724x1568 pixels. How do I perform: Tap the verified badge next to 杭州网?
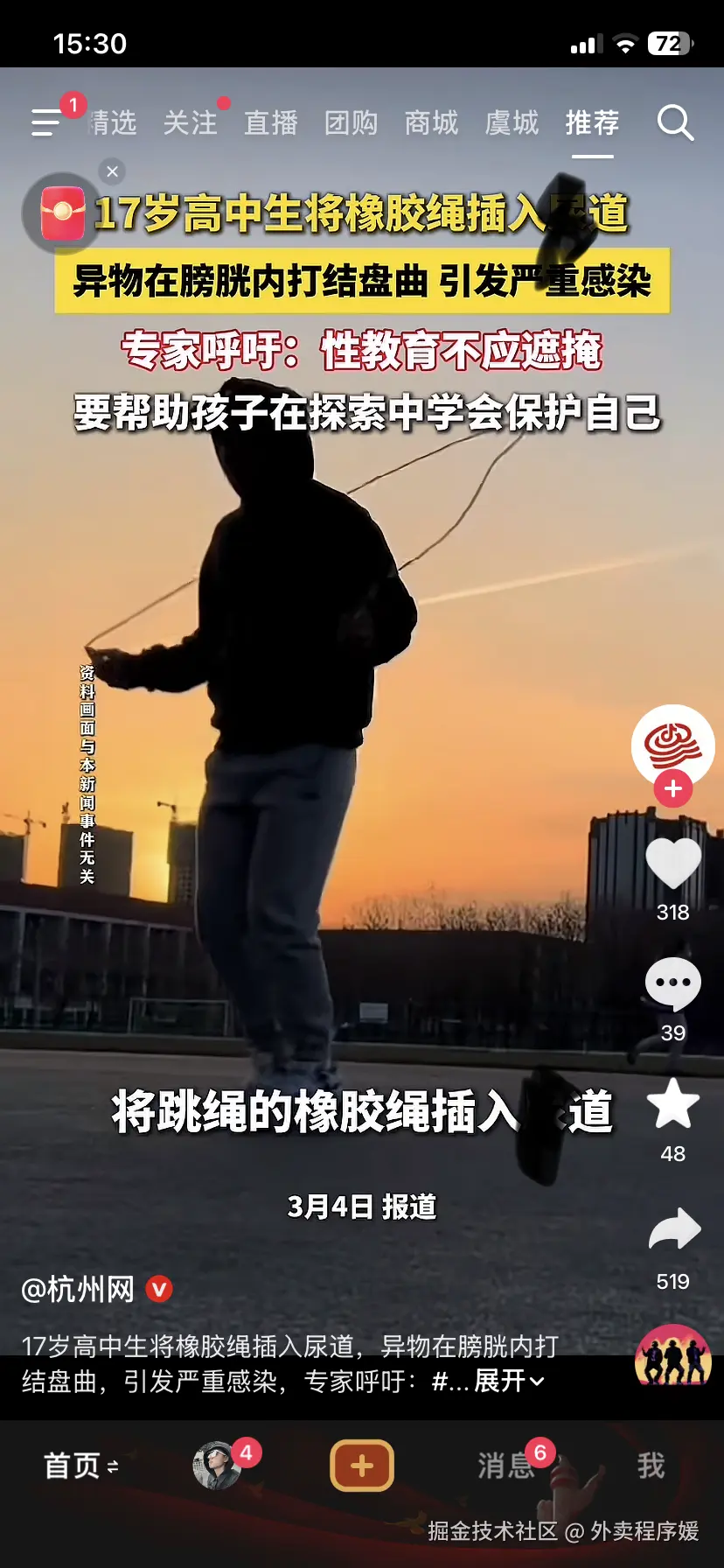pos(159,1290)
